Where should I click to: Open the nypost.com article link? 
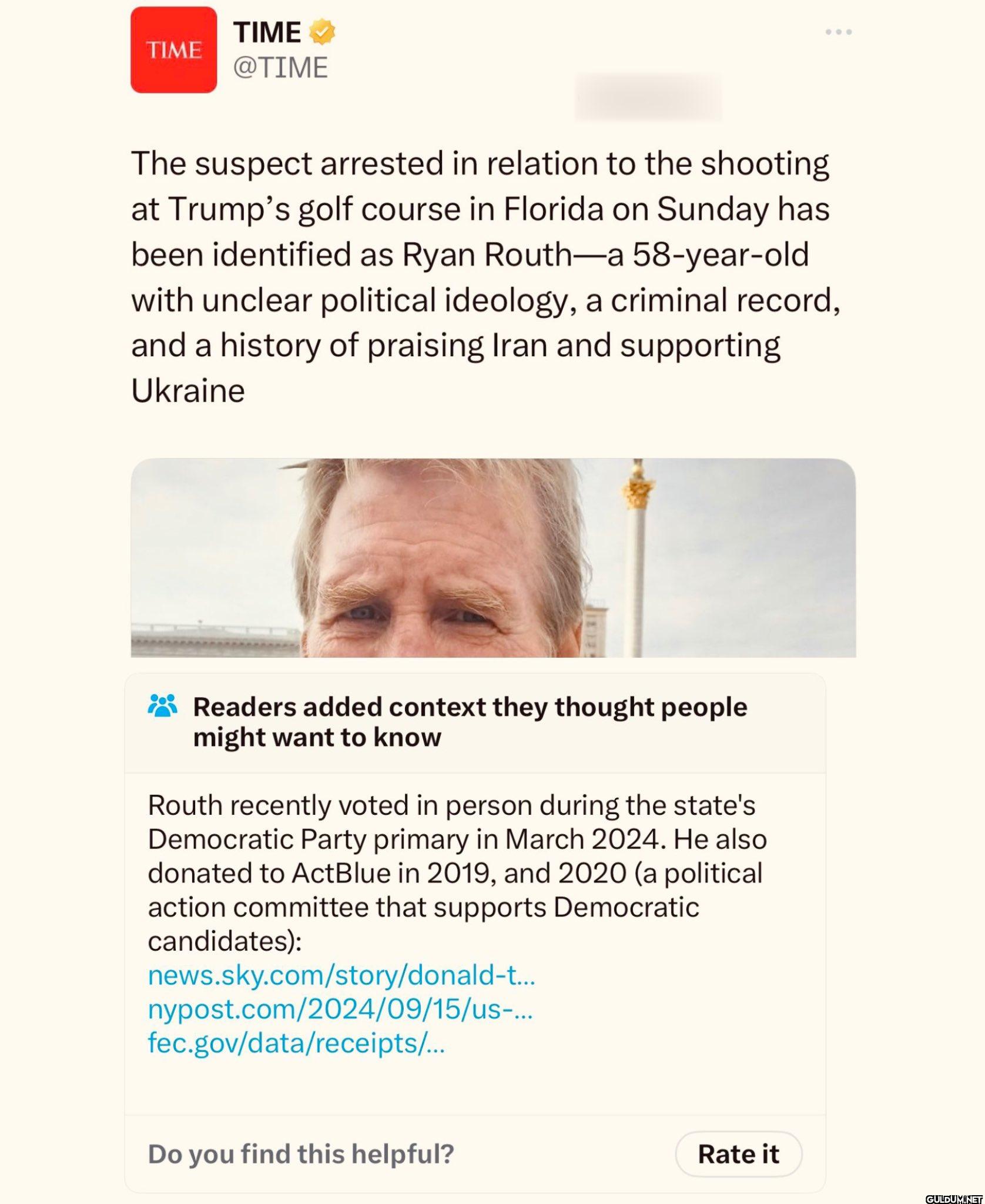340,1009
